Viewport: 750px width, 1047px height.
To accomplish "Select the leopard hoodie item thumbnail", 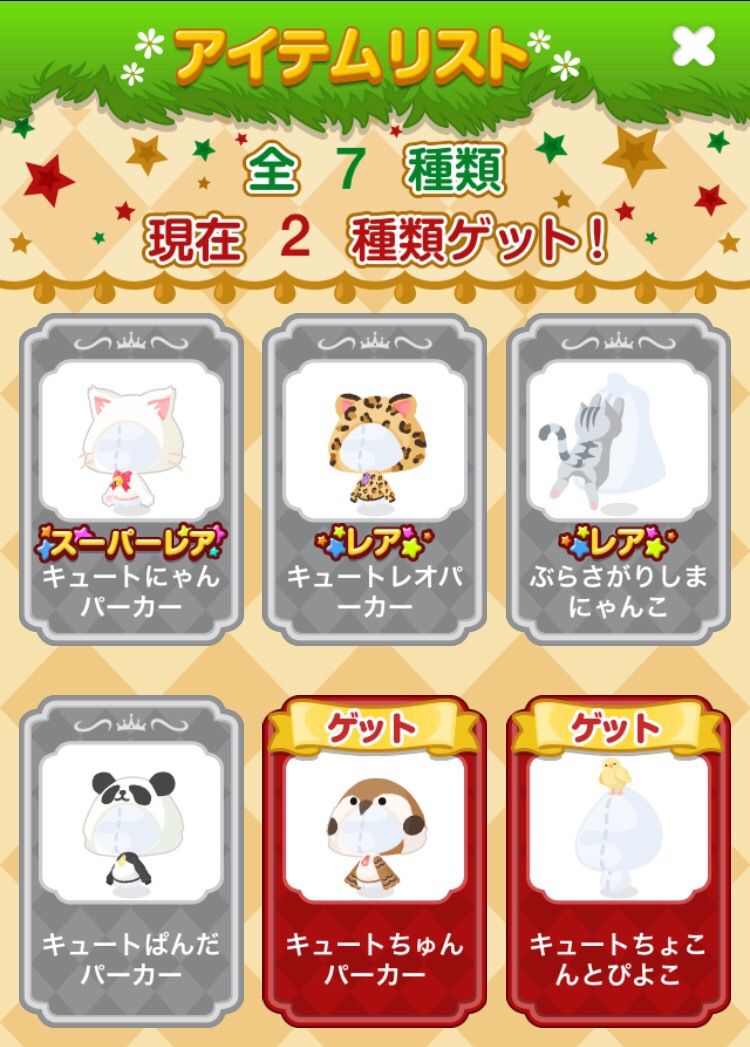I will (375, 442).
